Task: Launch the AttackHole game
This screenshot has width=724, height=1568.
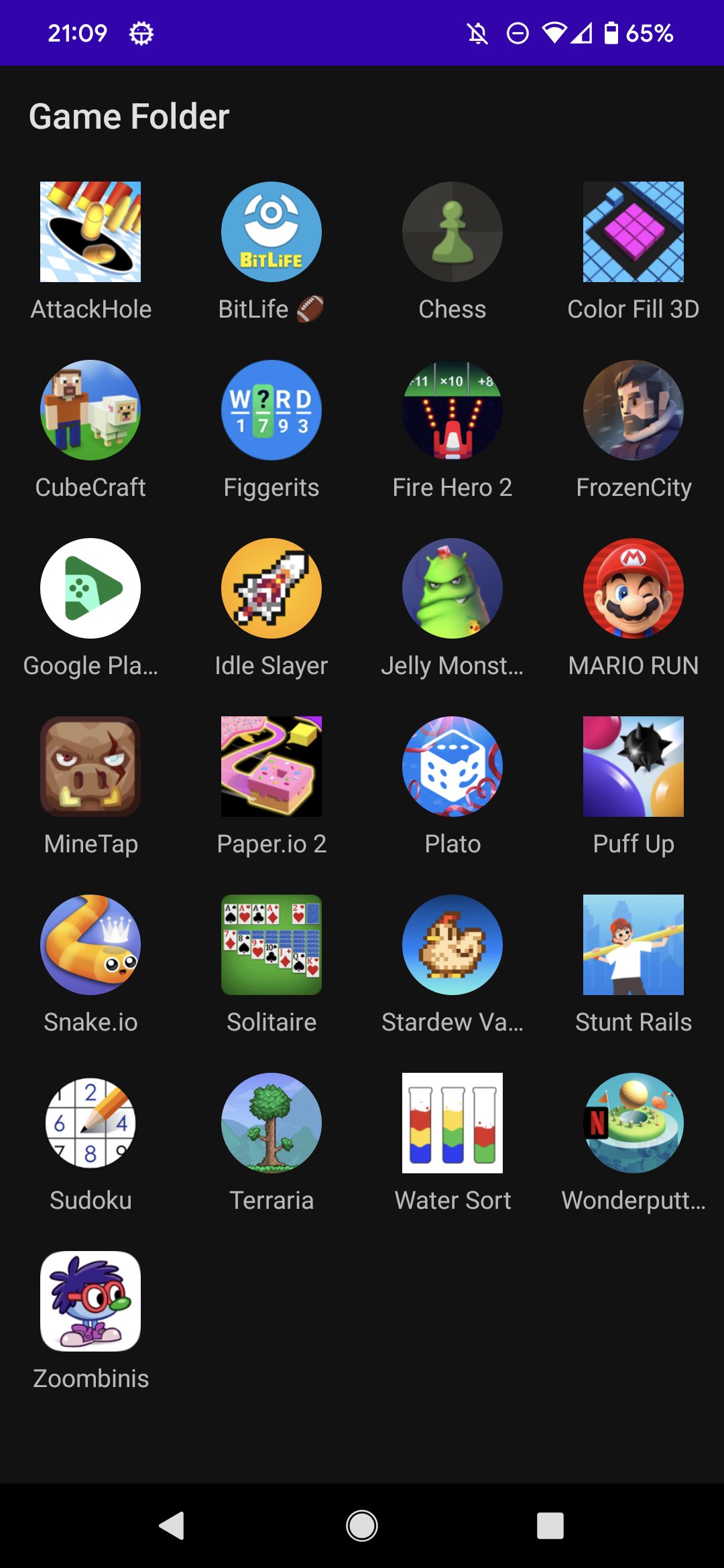Action: tap(90, 231)
